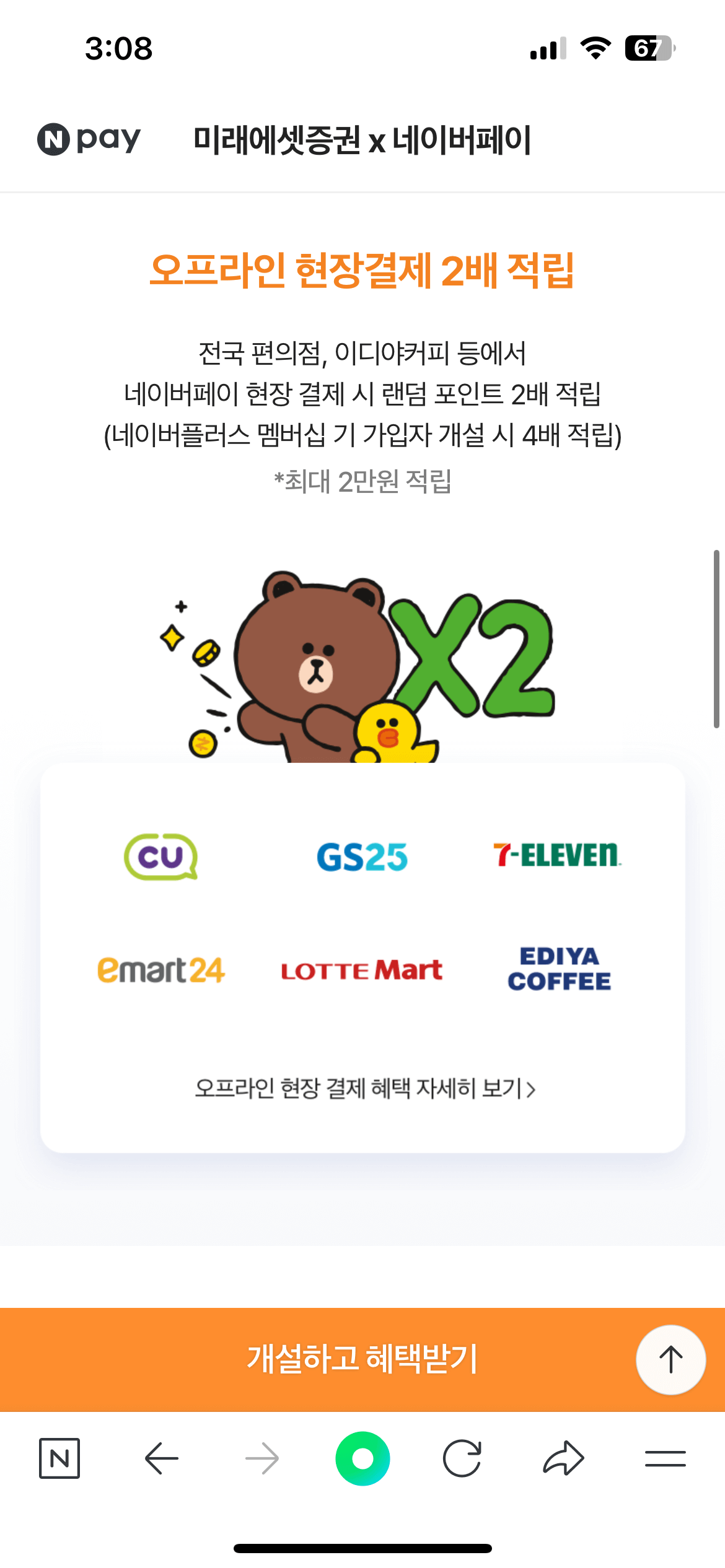Go back using the left arrow
The image size is (725, 1568).
point(161,1458)
